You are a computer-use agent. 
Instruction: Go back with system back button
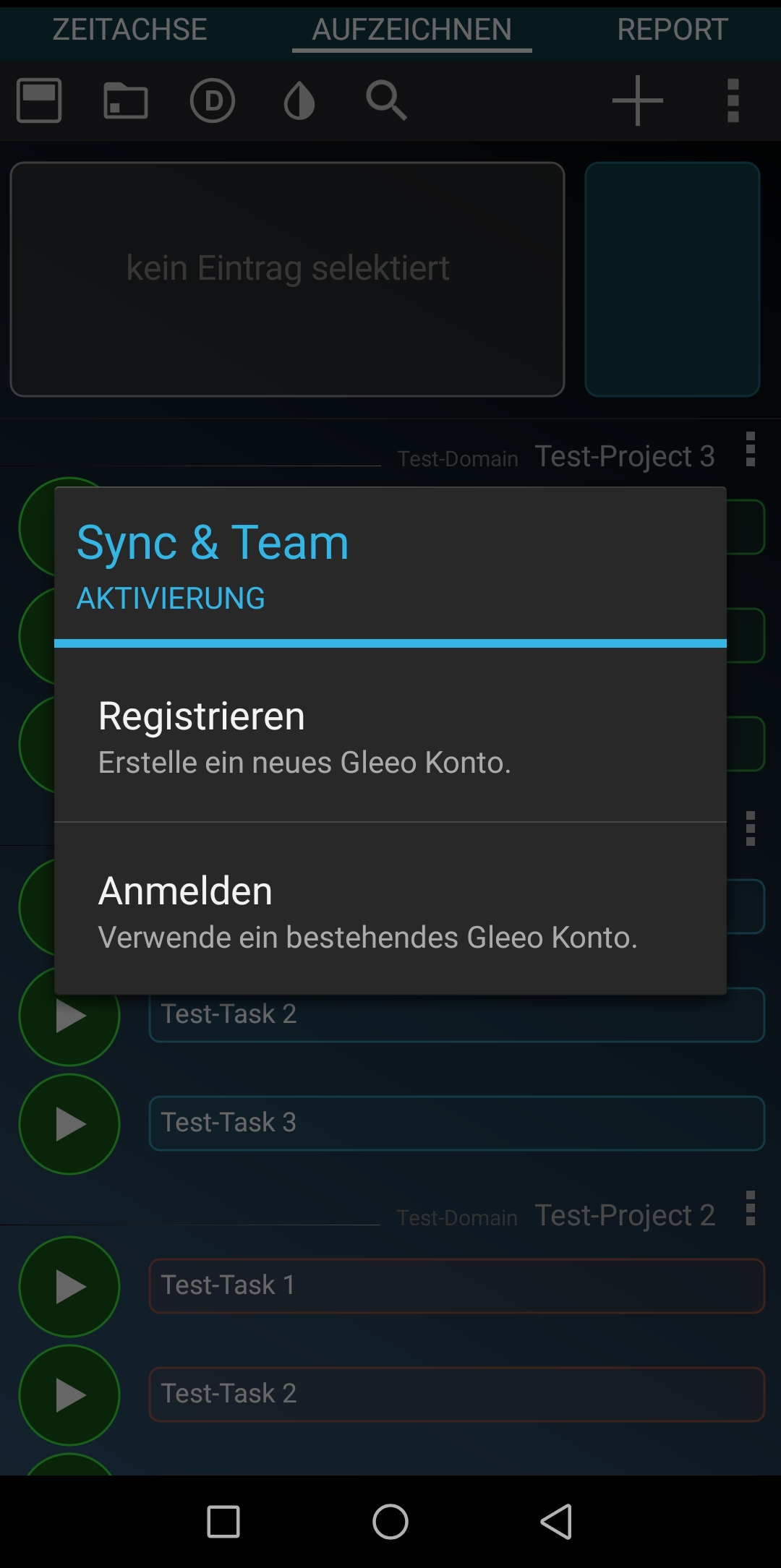click(557, 1522)
